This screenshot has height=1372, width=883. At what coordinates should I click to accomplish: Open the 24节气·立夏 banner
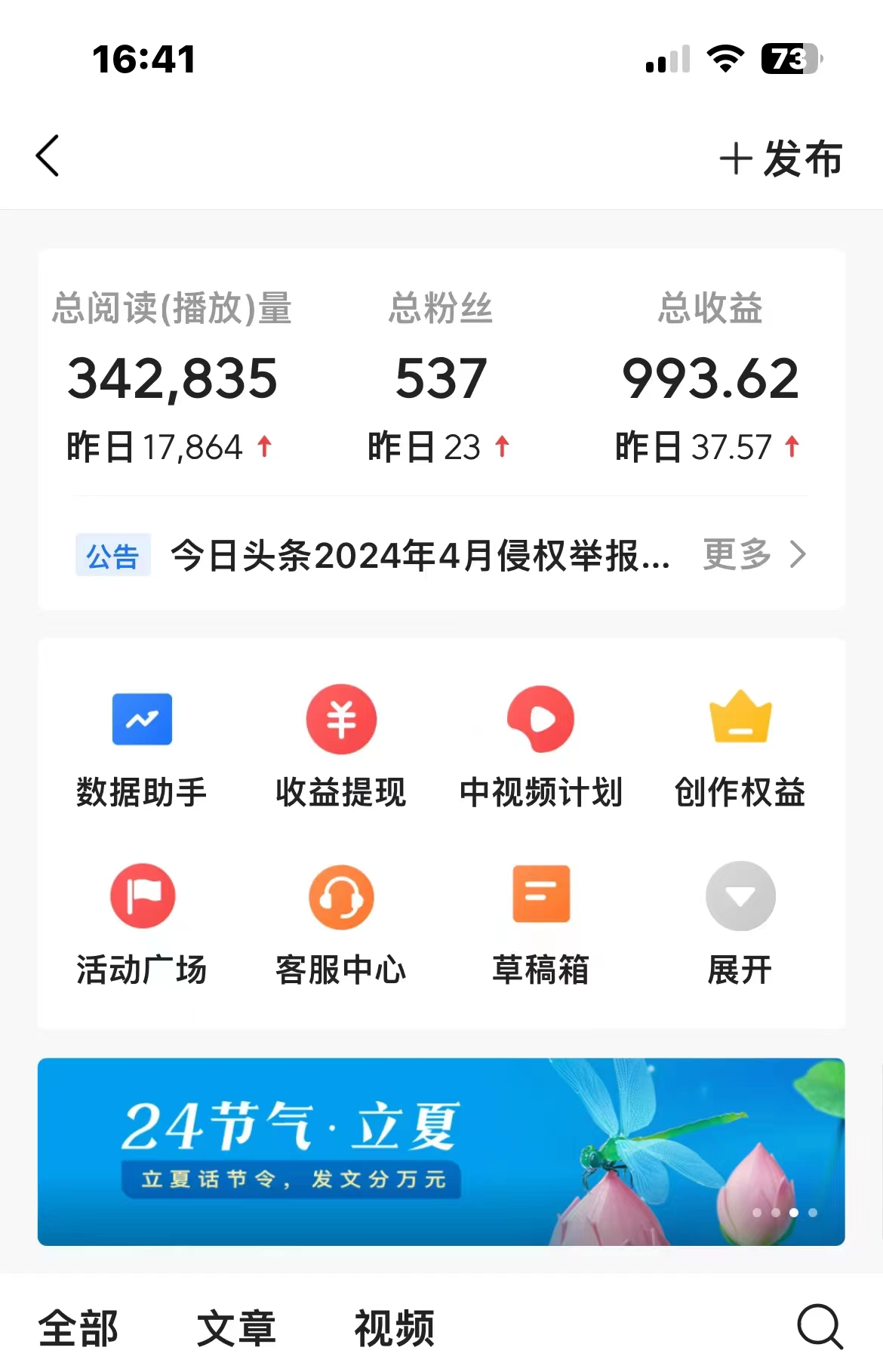pos(441,1152)
